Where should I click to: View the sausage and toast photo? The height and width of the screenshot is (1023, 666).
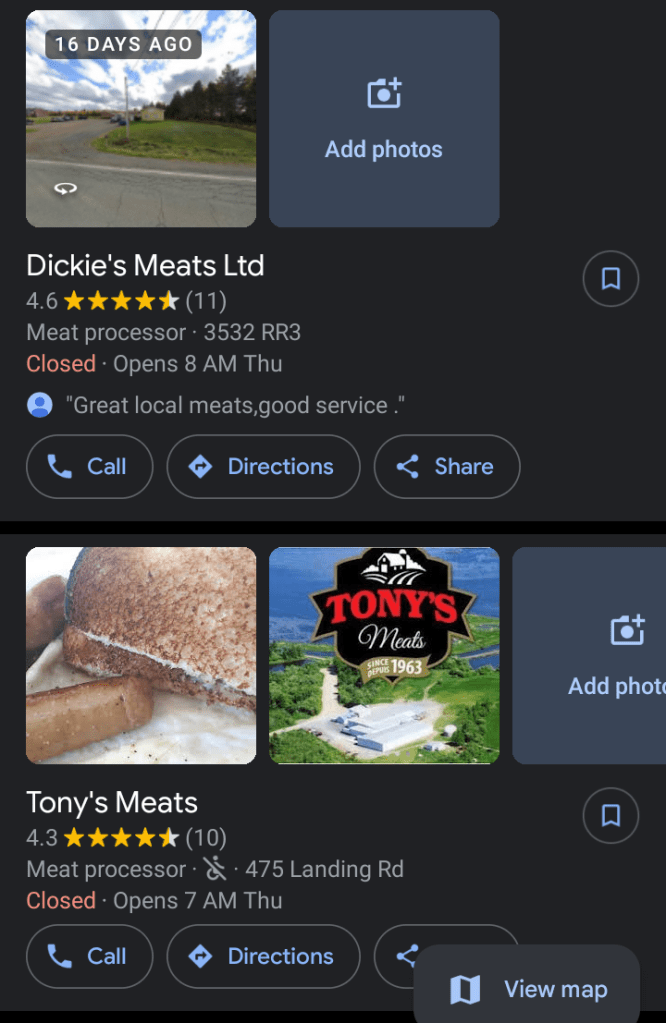(141, 655)
